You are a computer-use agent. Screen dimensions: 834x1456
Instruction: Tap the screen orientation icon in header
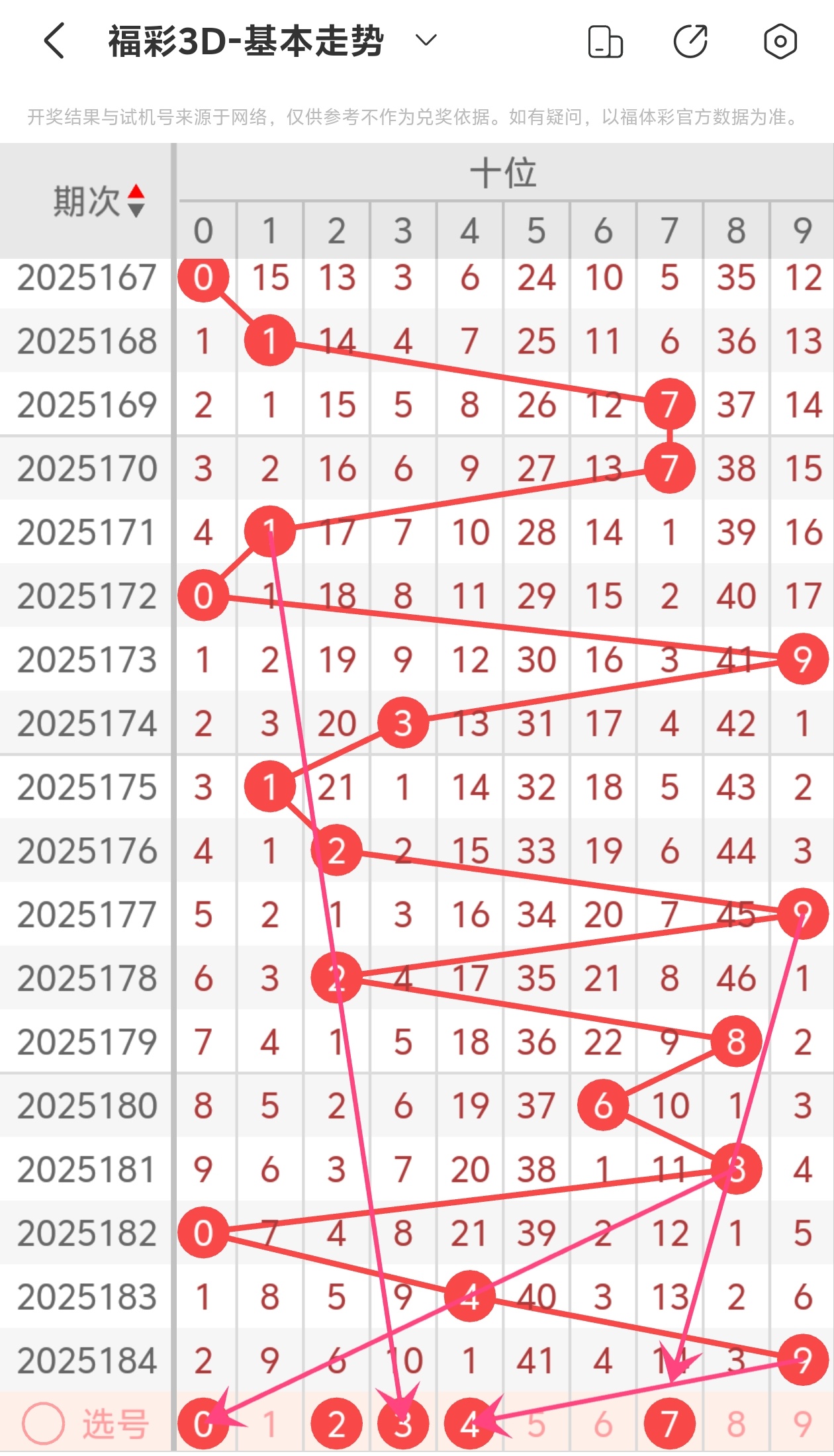605,42
